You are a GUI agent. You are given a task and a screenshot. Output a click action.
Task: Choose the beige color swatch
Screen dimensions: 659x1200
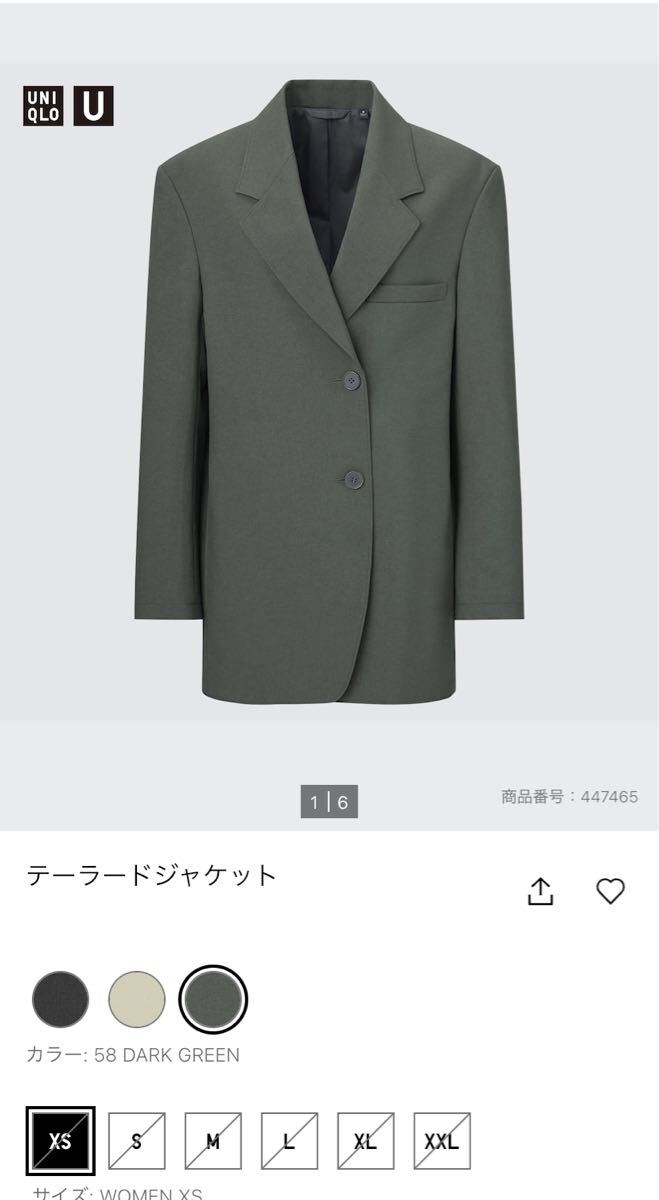[137, 999]
